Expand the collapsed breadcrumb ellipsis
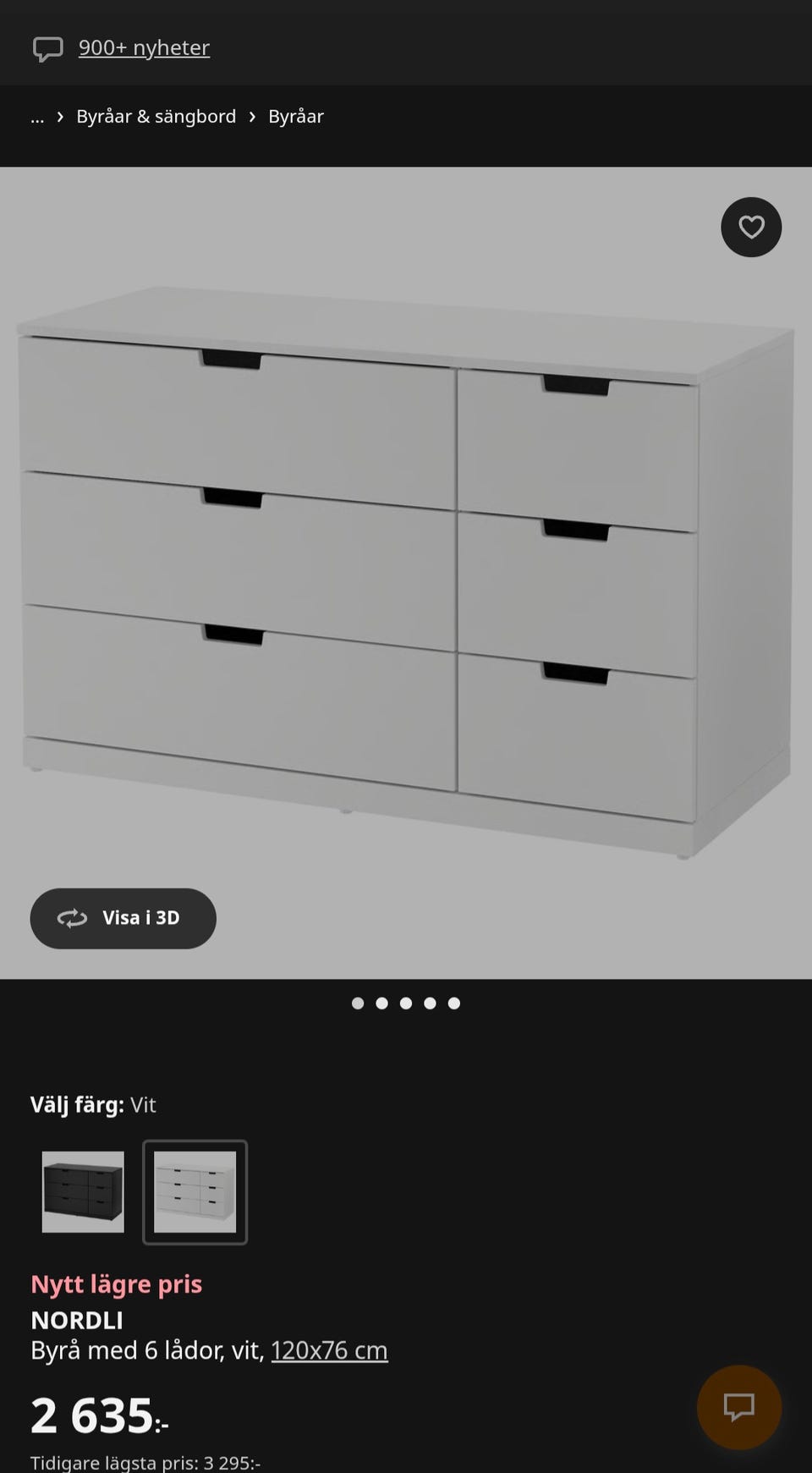 [37, 117]
